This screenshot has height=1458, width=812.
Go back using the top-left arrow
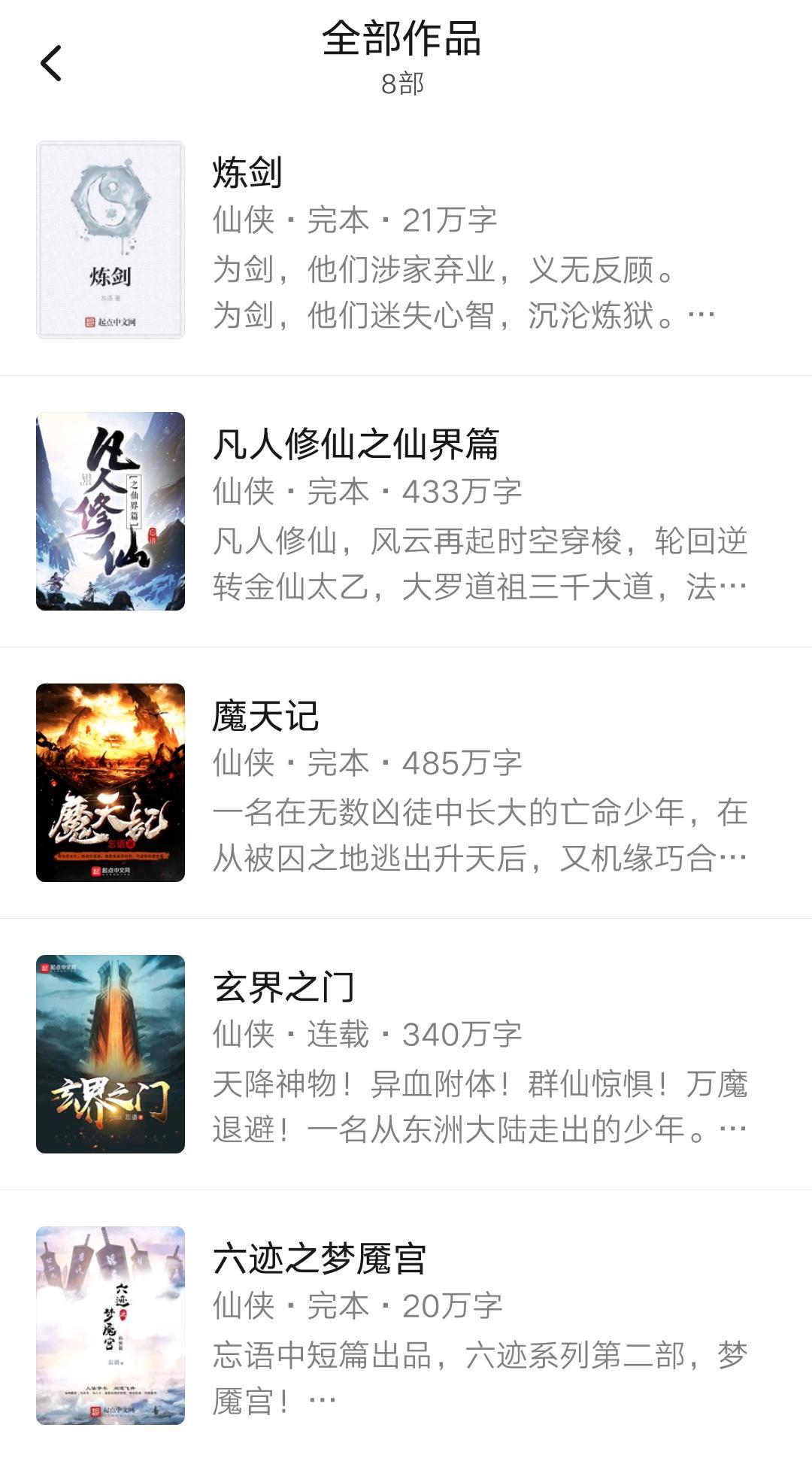pos(51,63)
